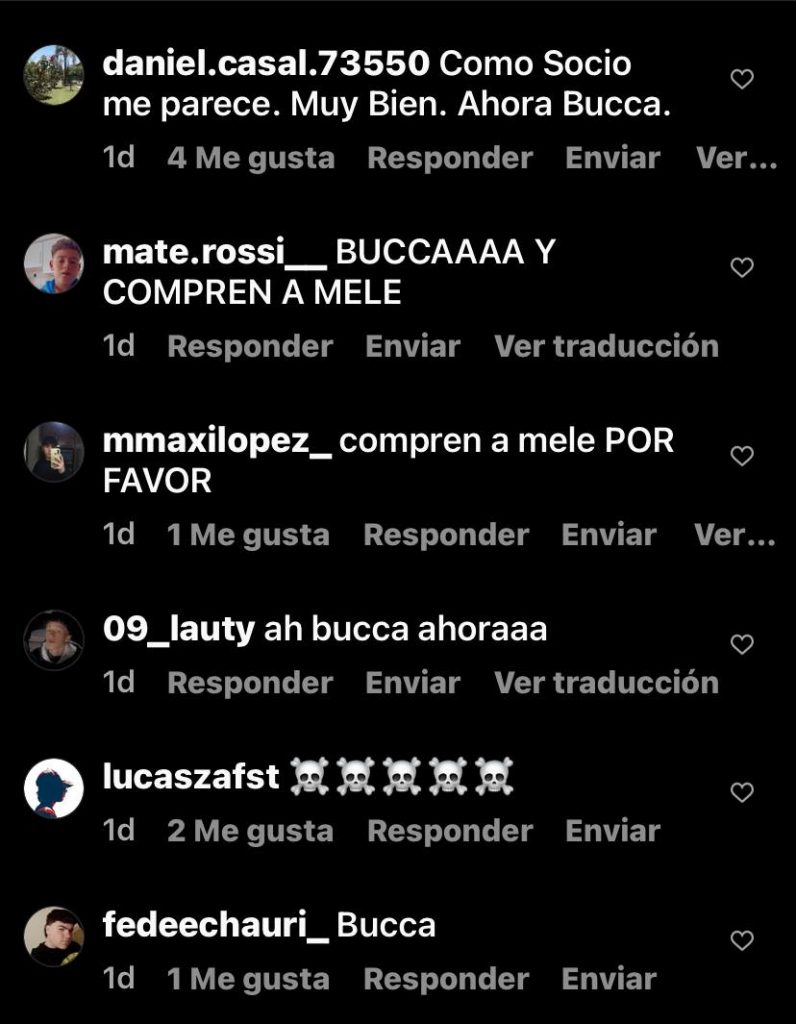Image resolution: width=796 pixels, height=1024 pixels.
Task: Tap Responder under mate.rossi__'s comment
Action: [x=250, y=346]
